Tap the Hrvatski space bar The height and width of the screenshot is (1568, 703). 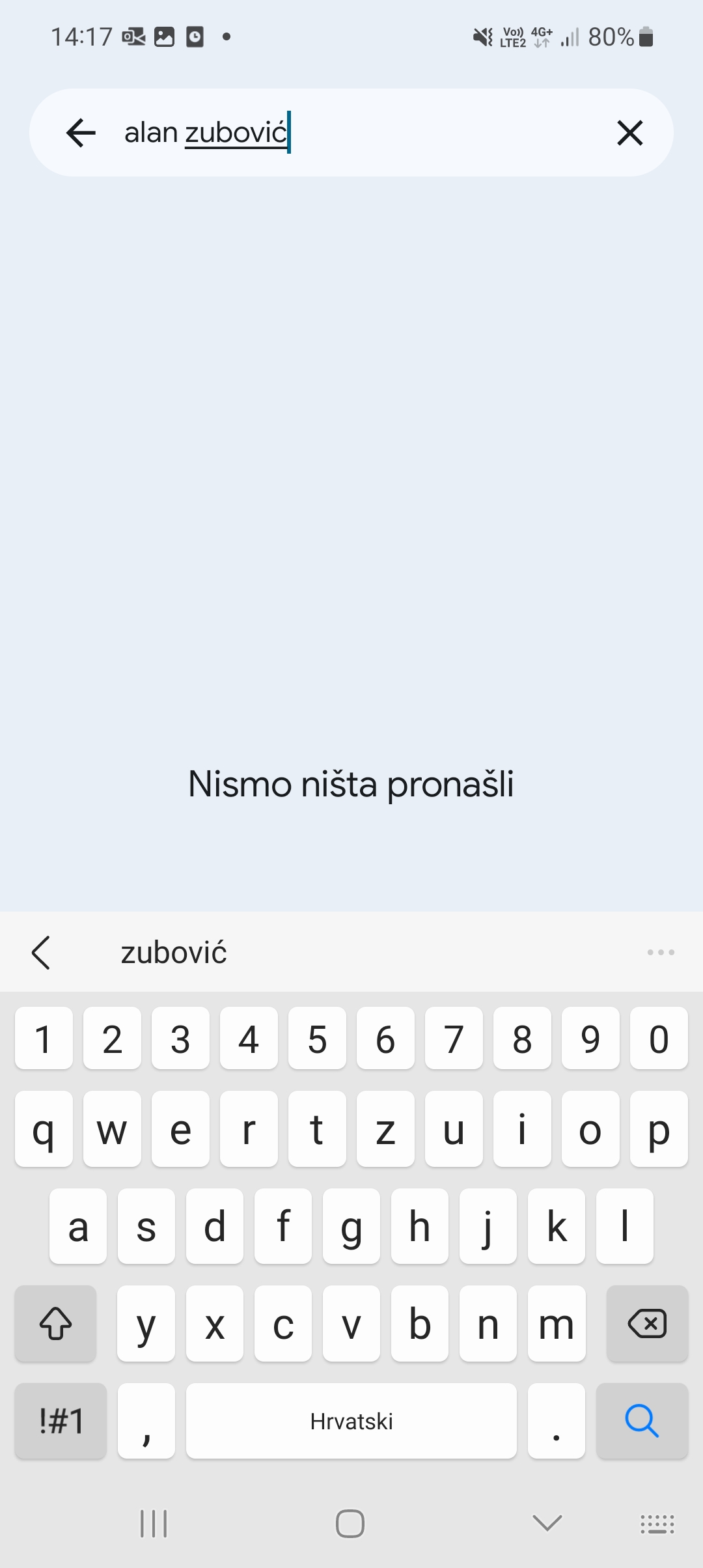pyautogui.click(x=351, y=1420)
